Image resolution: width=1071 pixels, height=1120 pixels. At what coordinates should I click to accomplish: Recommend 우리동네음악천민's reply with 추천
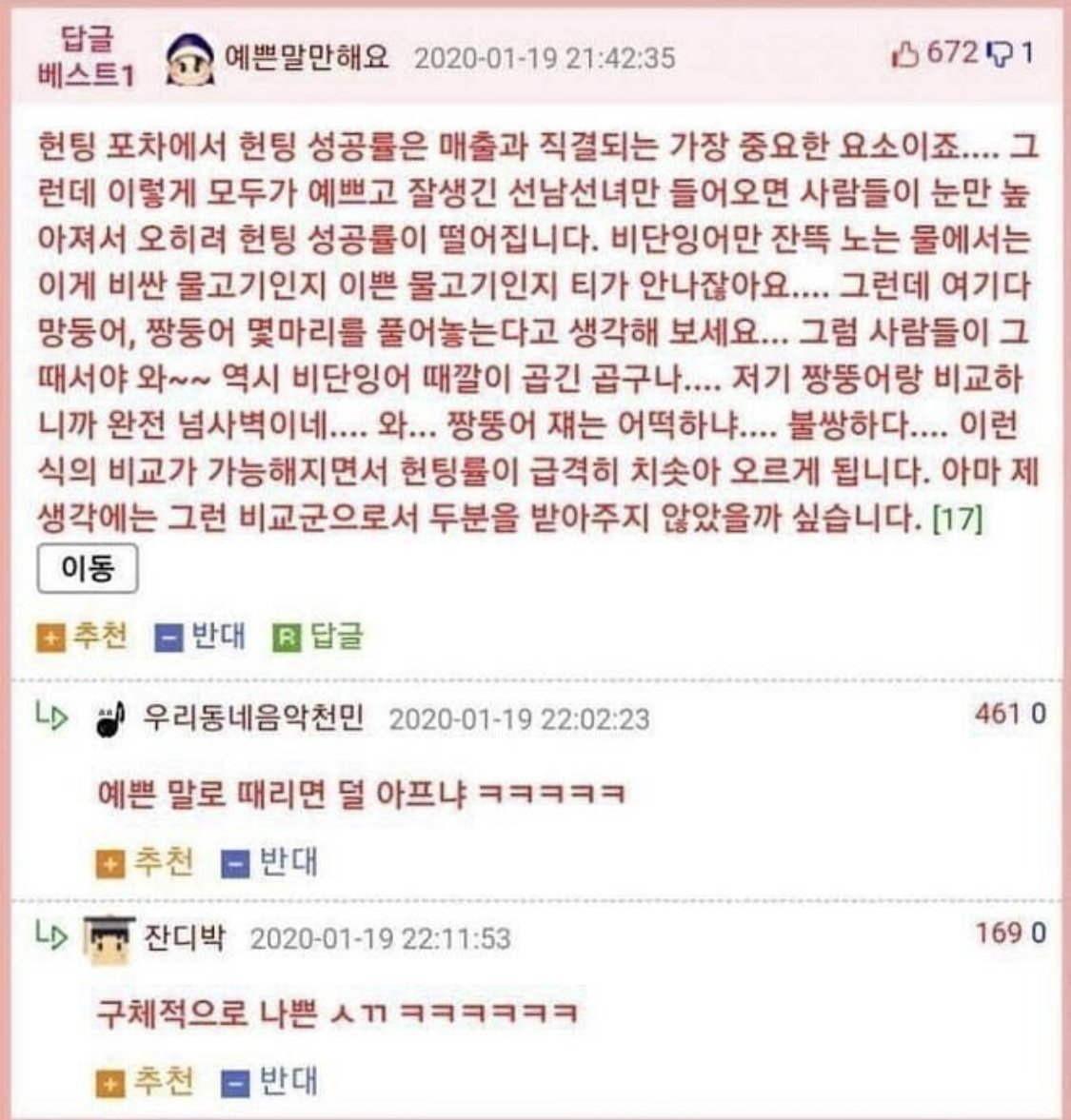click(145, 862)
